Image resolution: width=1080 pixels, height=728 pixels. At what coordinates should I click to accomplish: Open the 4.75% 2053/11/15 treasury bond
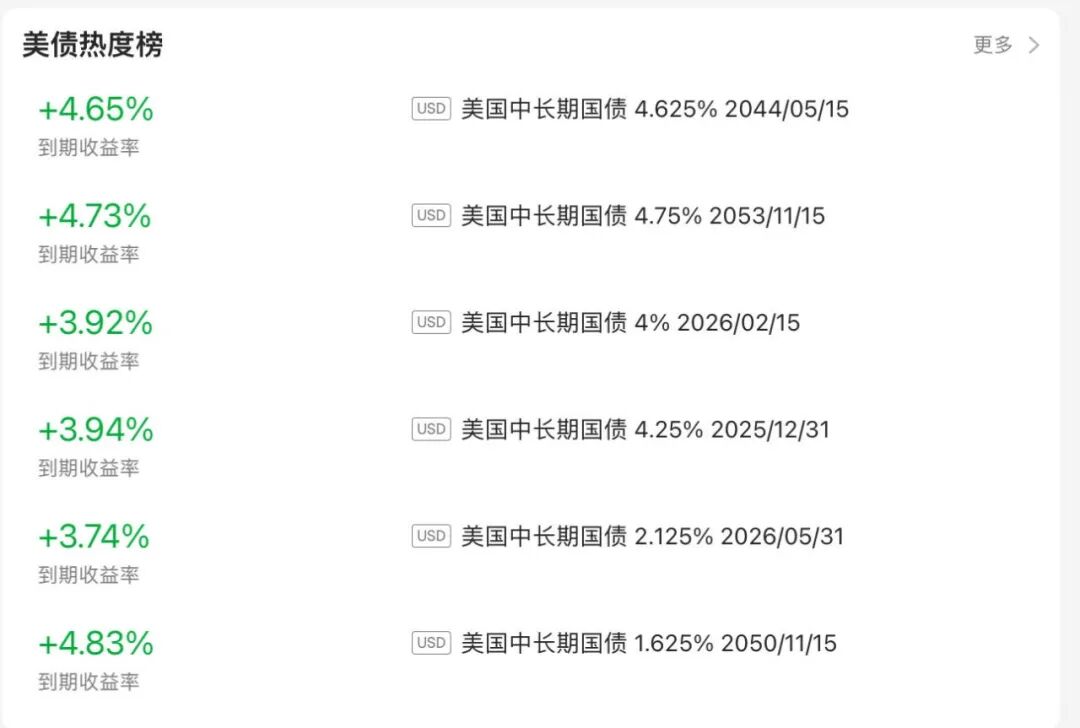click(x=642, y=216)
